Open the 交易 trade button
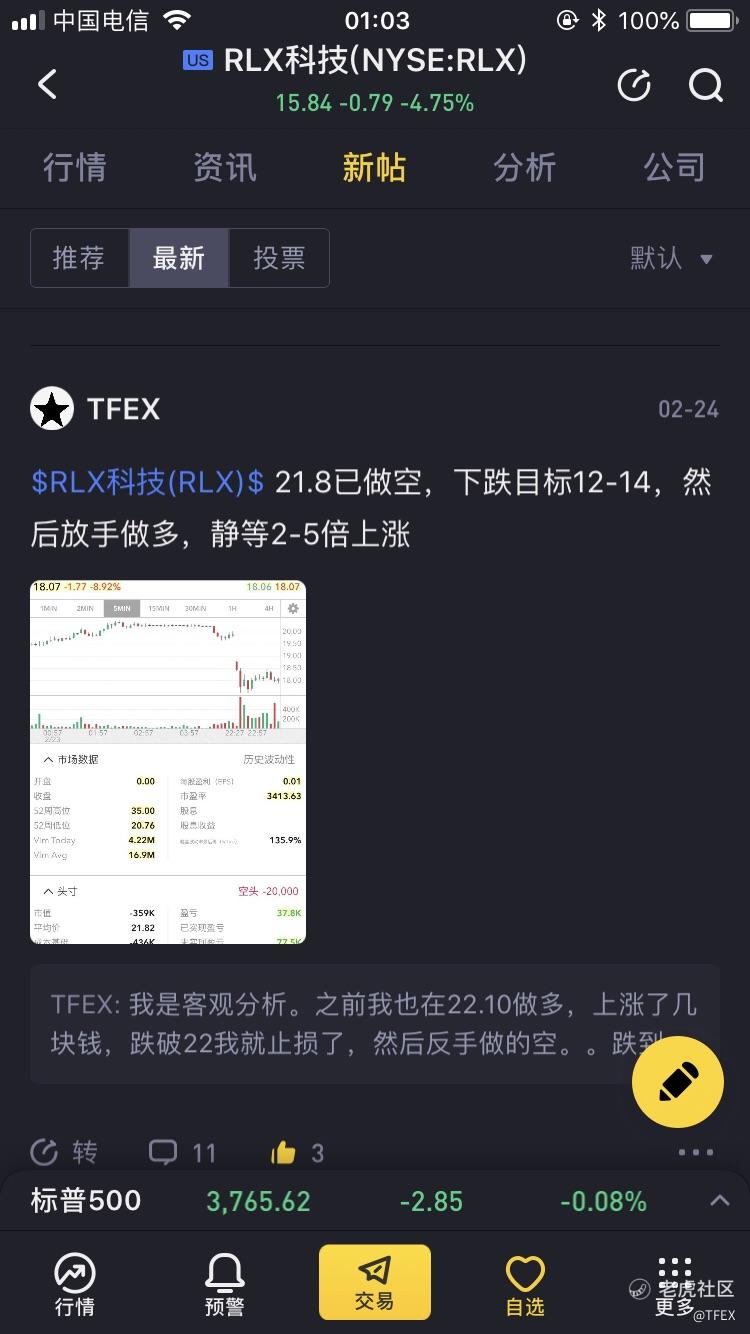 pos(374,1282)
